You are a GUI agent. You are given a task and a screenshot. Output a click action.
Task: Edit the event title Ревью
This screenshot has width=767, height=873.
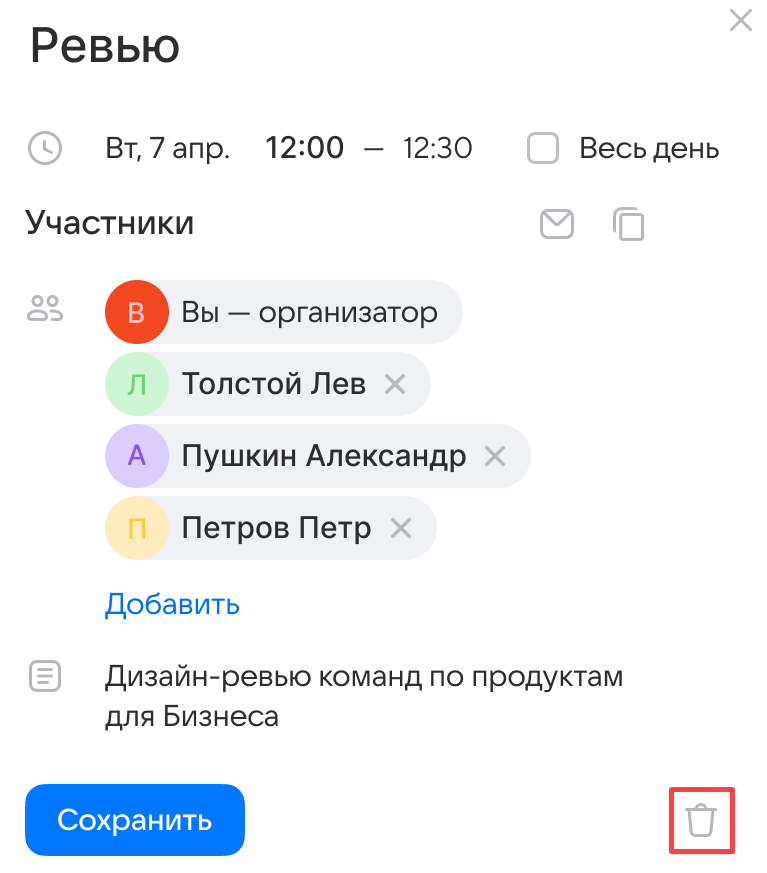click(105, 46)
